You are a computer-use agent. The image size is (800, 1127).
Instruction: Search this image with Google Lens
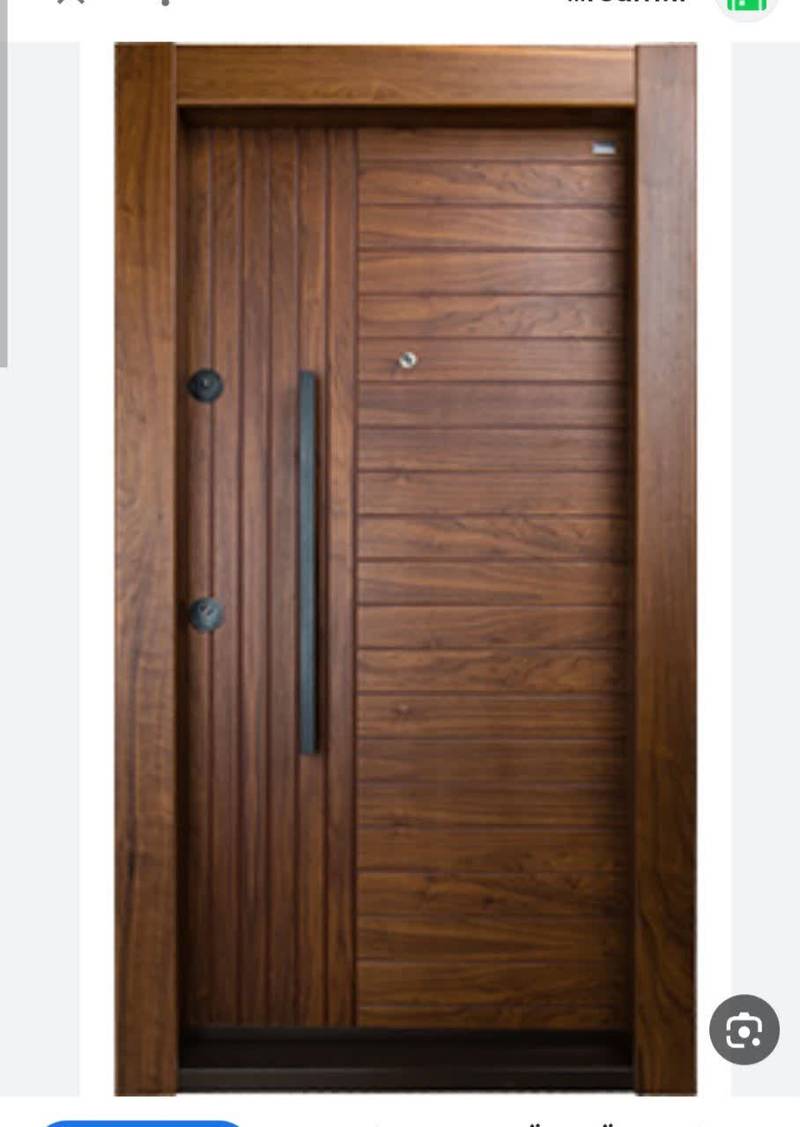click(x=744, y=1029)
